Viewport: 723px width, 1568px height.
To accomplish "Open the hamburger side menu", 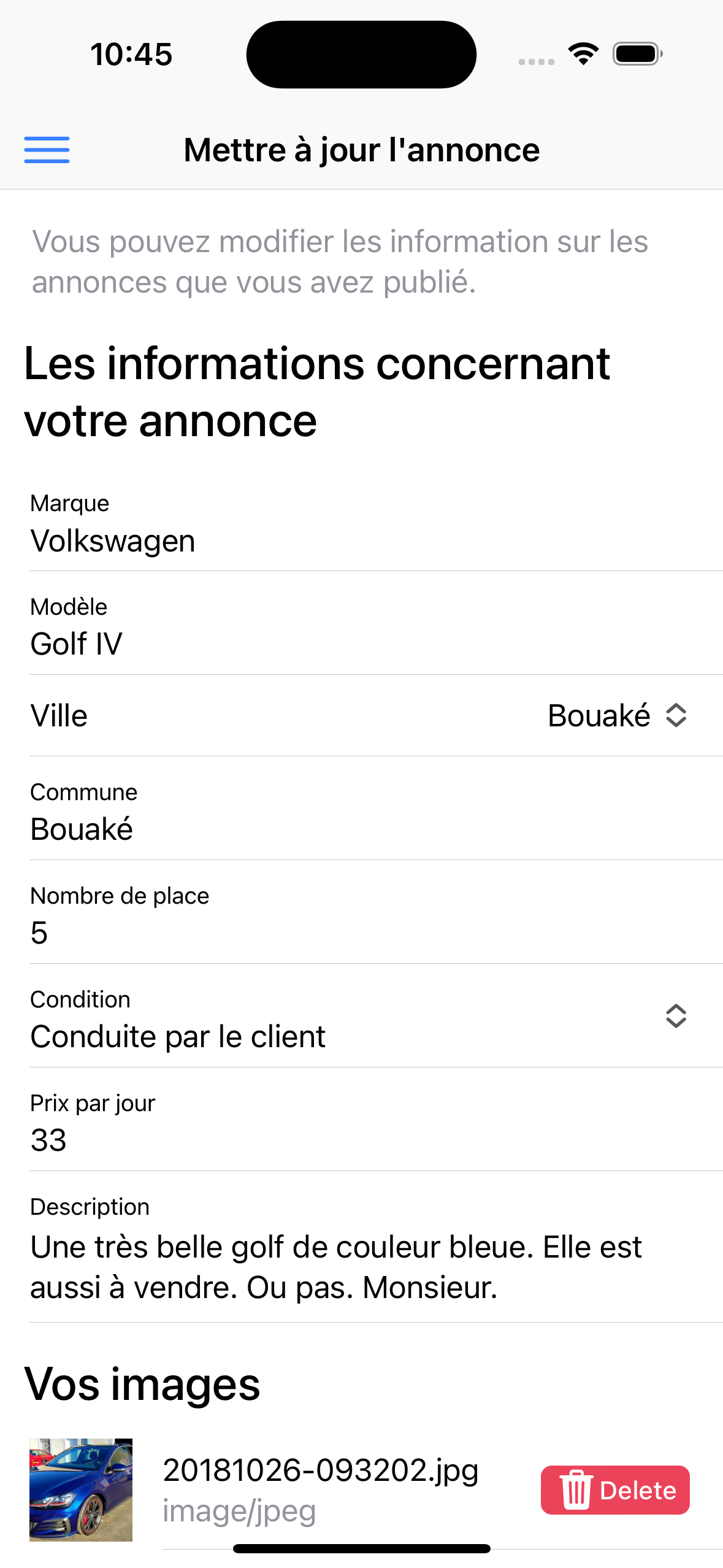I will (47, 150).
